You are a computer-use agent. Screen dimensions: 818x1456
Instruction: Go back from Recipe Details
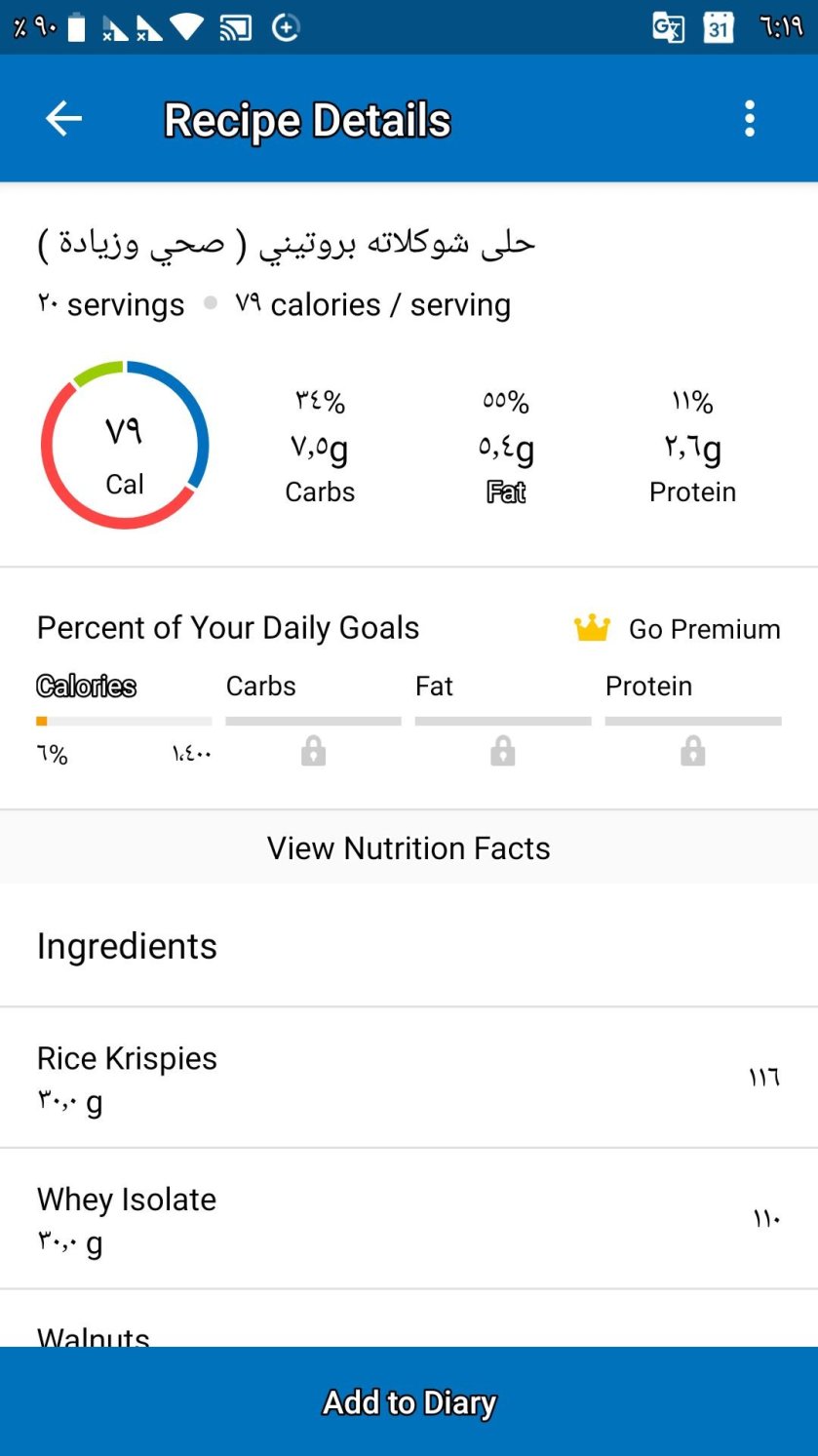(63, 119)
